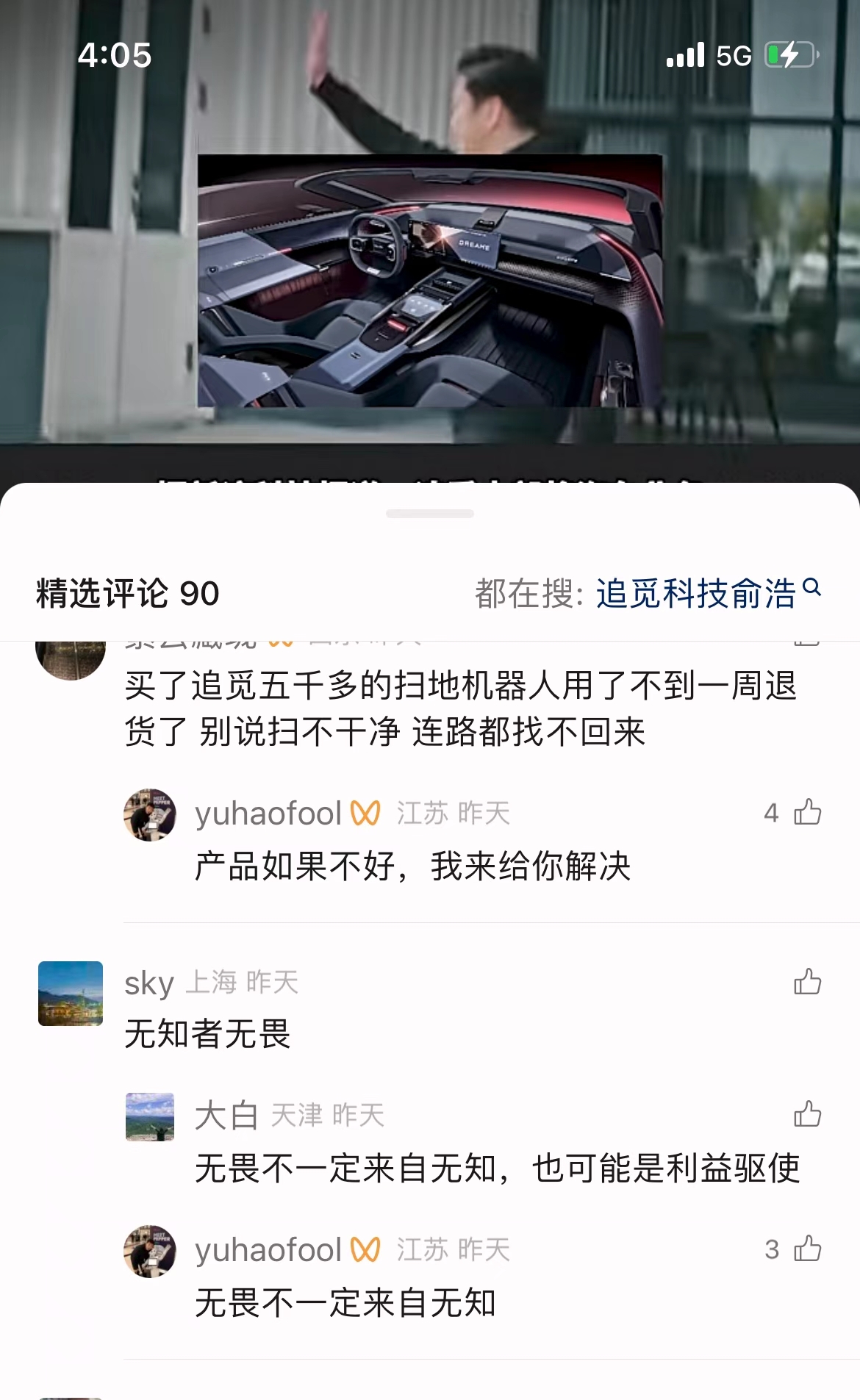Open the username 大白
Screen dimensions: 860x1400
226,1115
